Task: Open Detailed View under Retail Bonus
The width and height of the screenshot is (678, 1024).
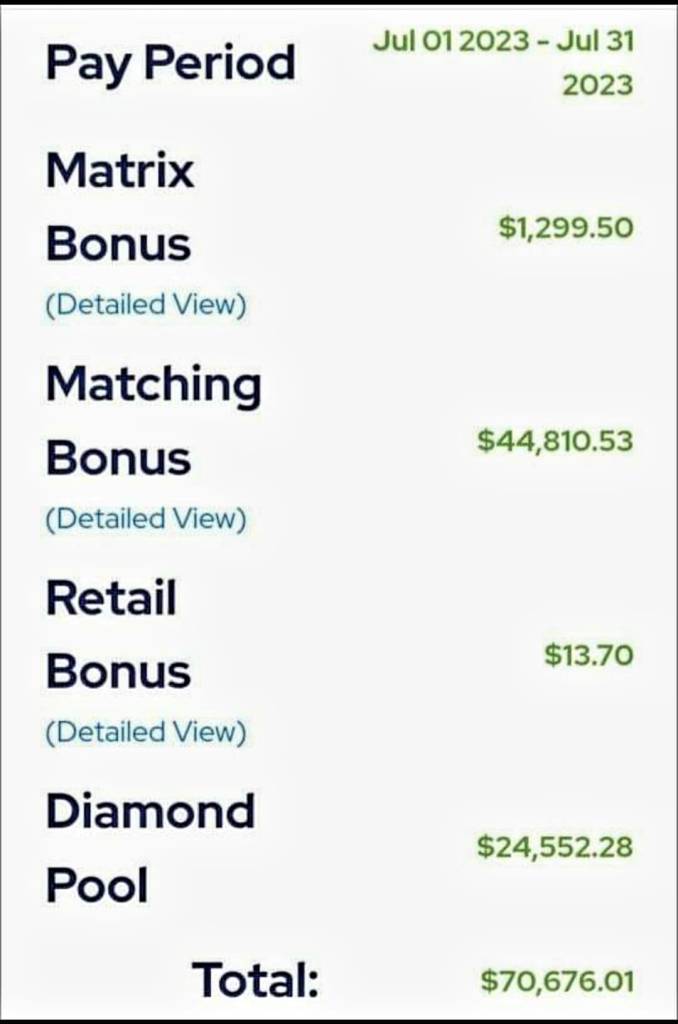Action: (x=146, y=732)
